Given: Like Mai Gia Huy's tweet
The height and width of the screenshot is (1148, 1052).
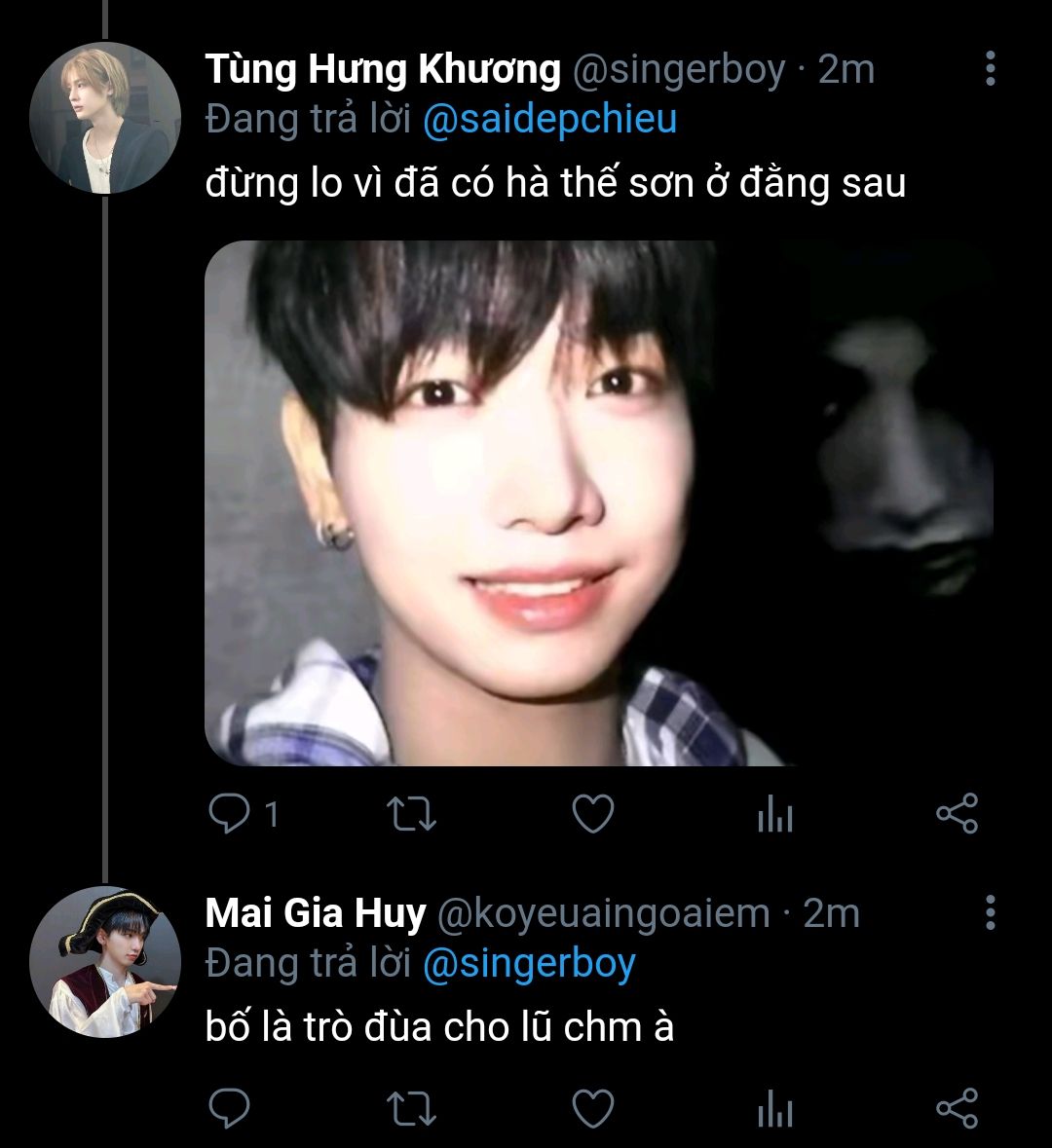Looking at the screenshot, I should pyautogui.click(x=592, y=1109).
